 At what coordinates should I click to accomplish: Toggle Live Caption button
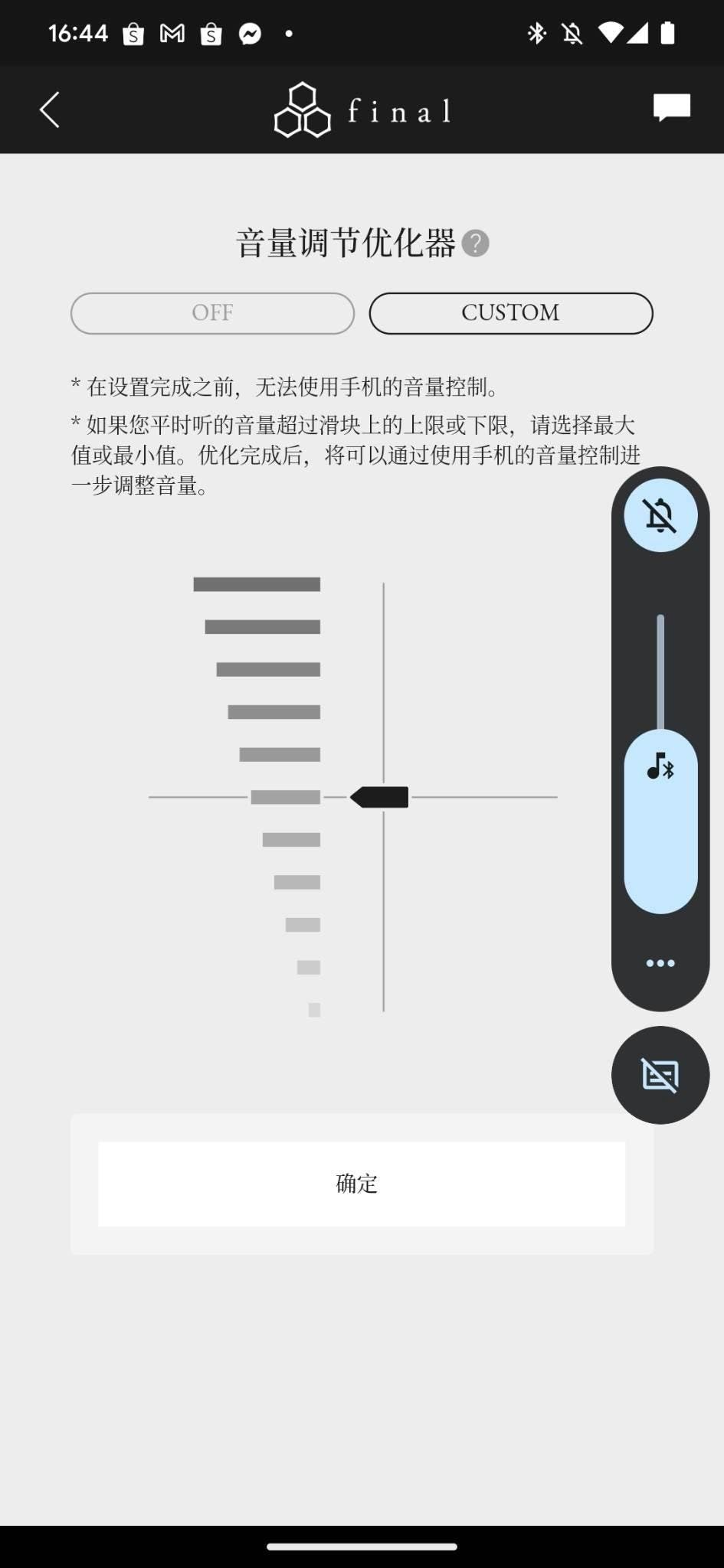tap(660, 1075)
